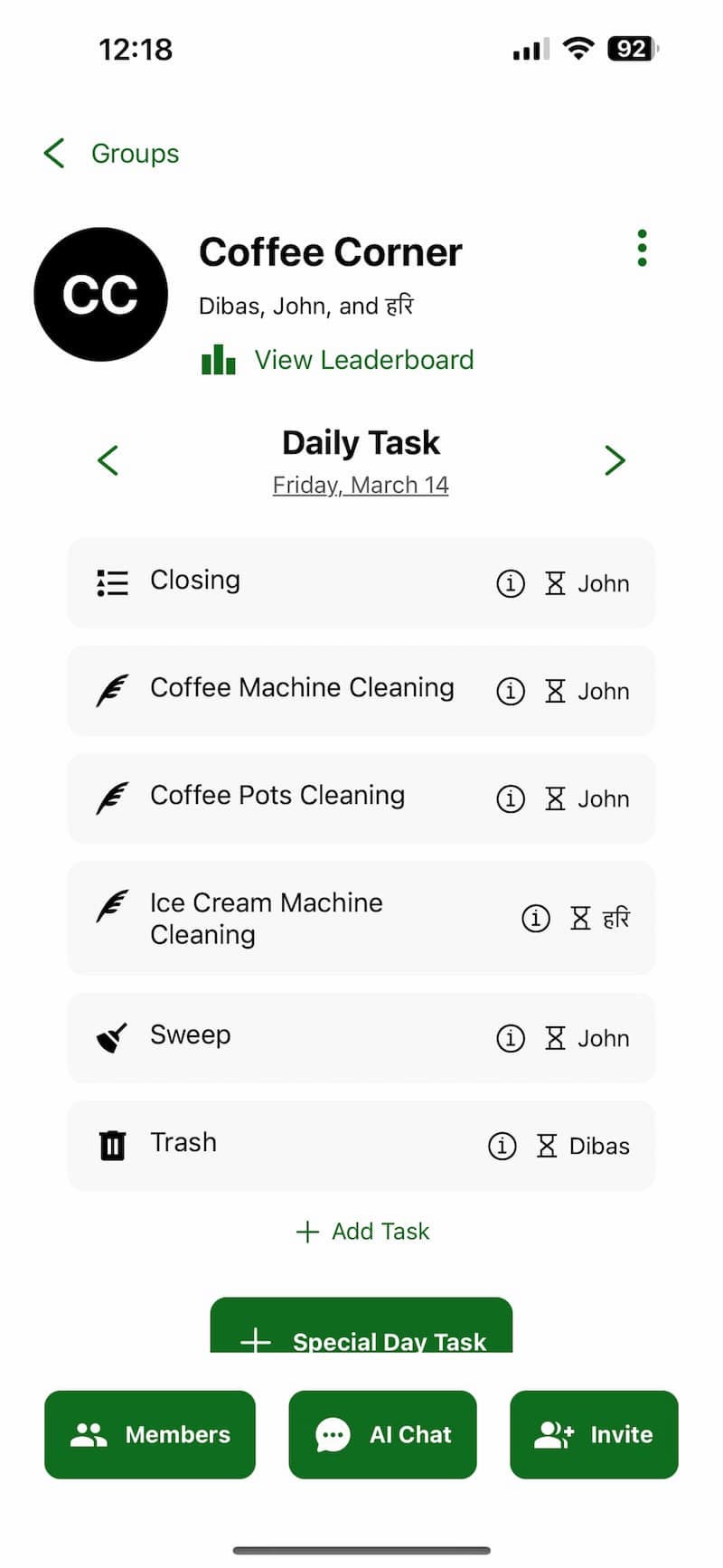
Task: Click the person-plus icon on Invite button
Action: [554, 1435]
